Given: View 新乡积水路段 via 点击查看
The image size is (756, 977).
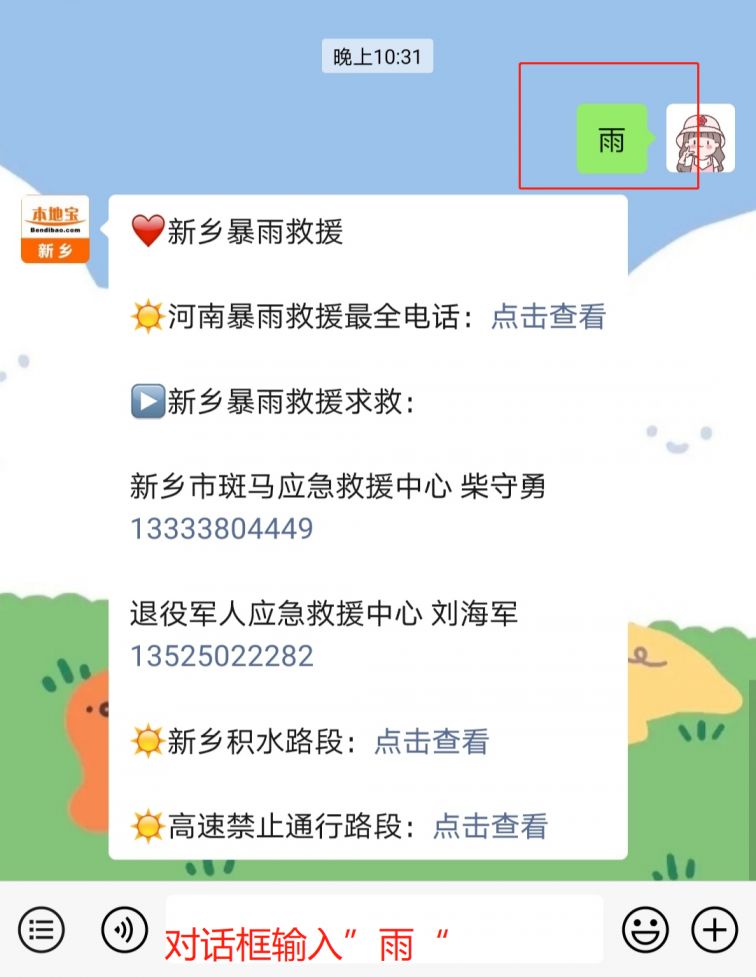Looking at the screenshot, I should (431, 742).
